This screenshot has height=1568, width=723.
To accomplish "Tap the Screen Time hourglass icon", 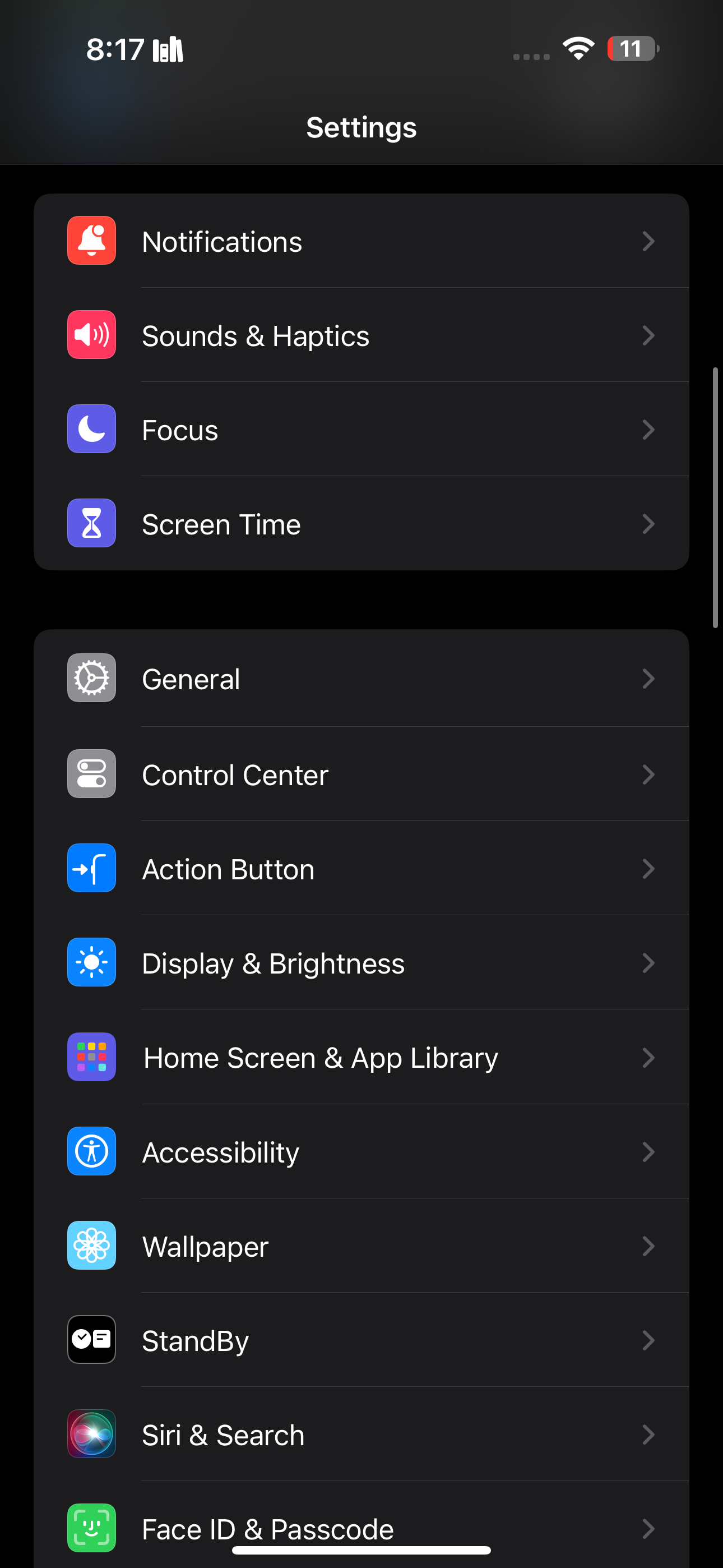I will pyautogui.click(x=91, y=523).
